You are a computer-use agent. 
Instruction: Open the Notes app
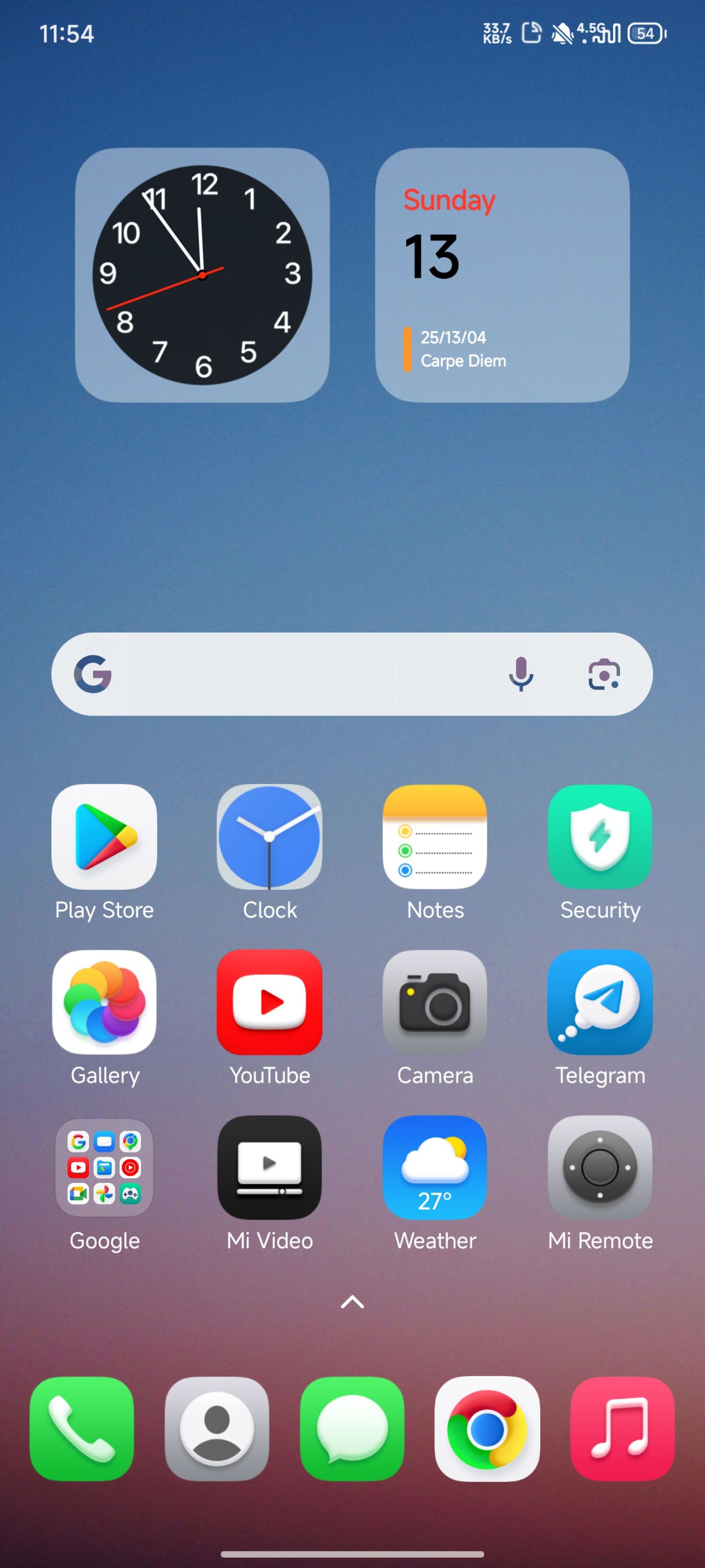pyautogui.click(x=435, y=837)
